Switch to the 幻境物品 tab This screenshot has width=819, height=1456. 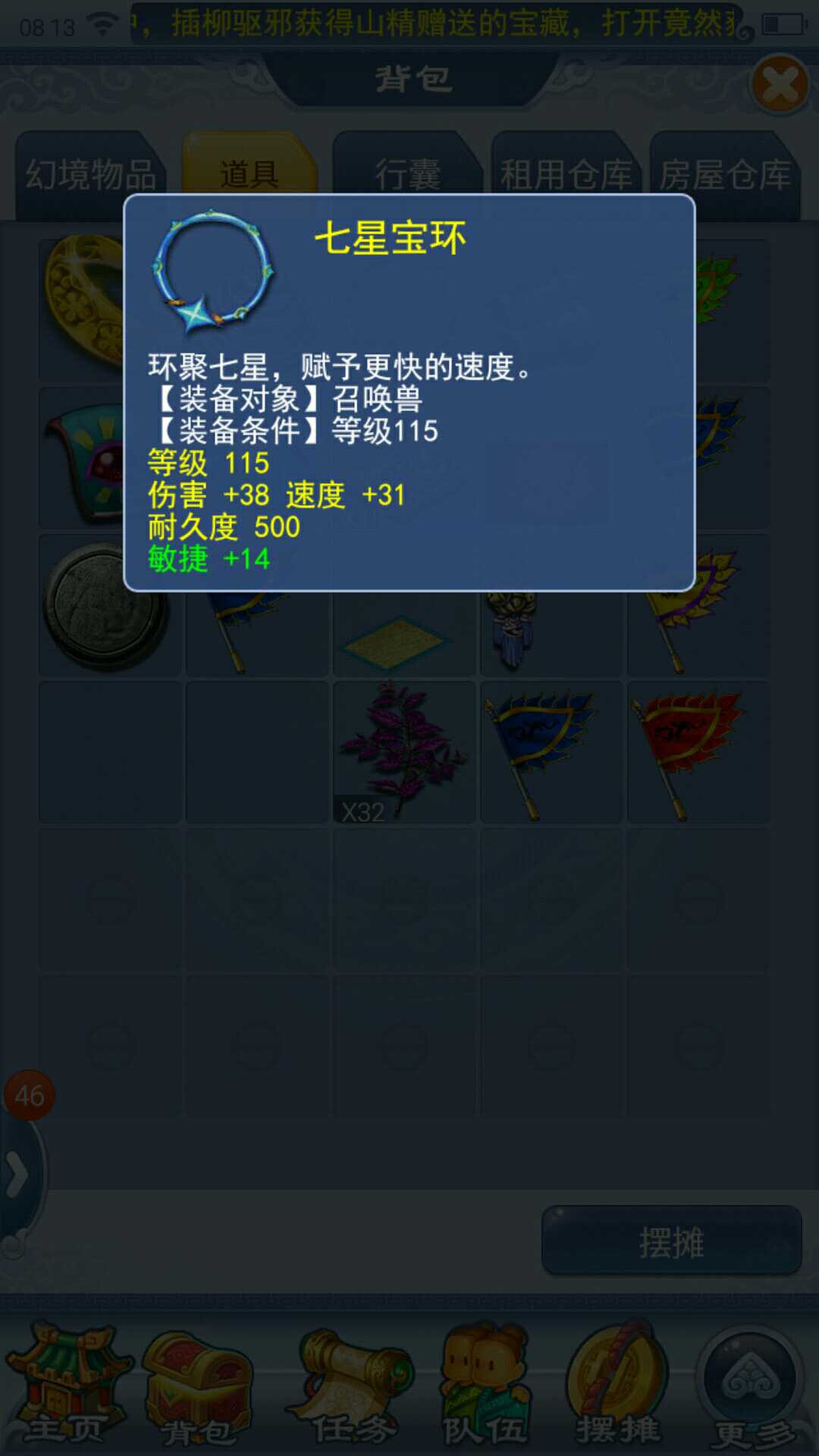(x=91, y=174)
